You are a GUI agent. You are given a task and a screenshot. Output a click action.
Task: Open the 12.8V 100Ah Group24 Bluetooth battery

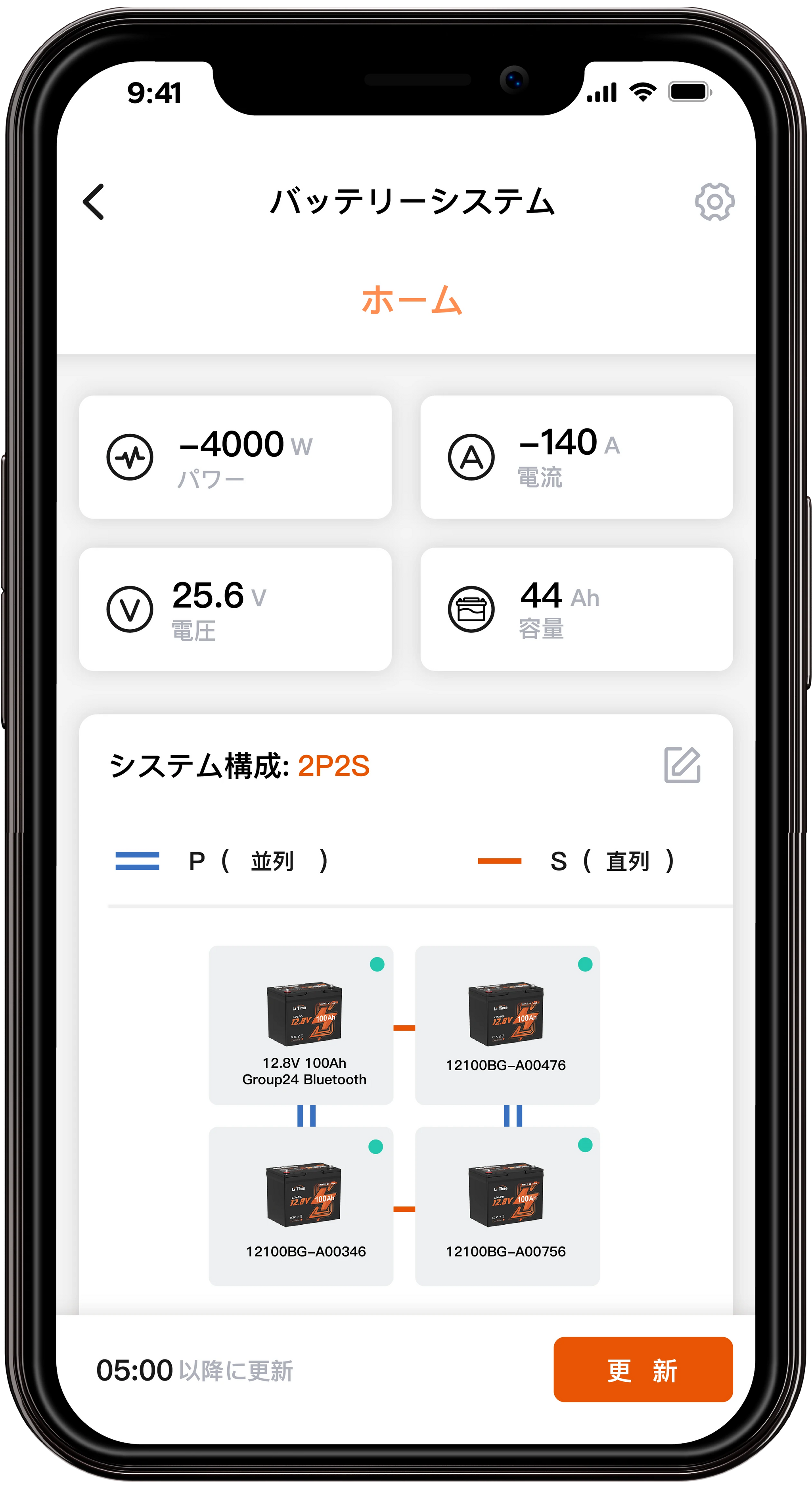(x=301, y=1026)
